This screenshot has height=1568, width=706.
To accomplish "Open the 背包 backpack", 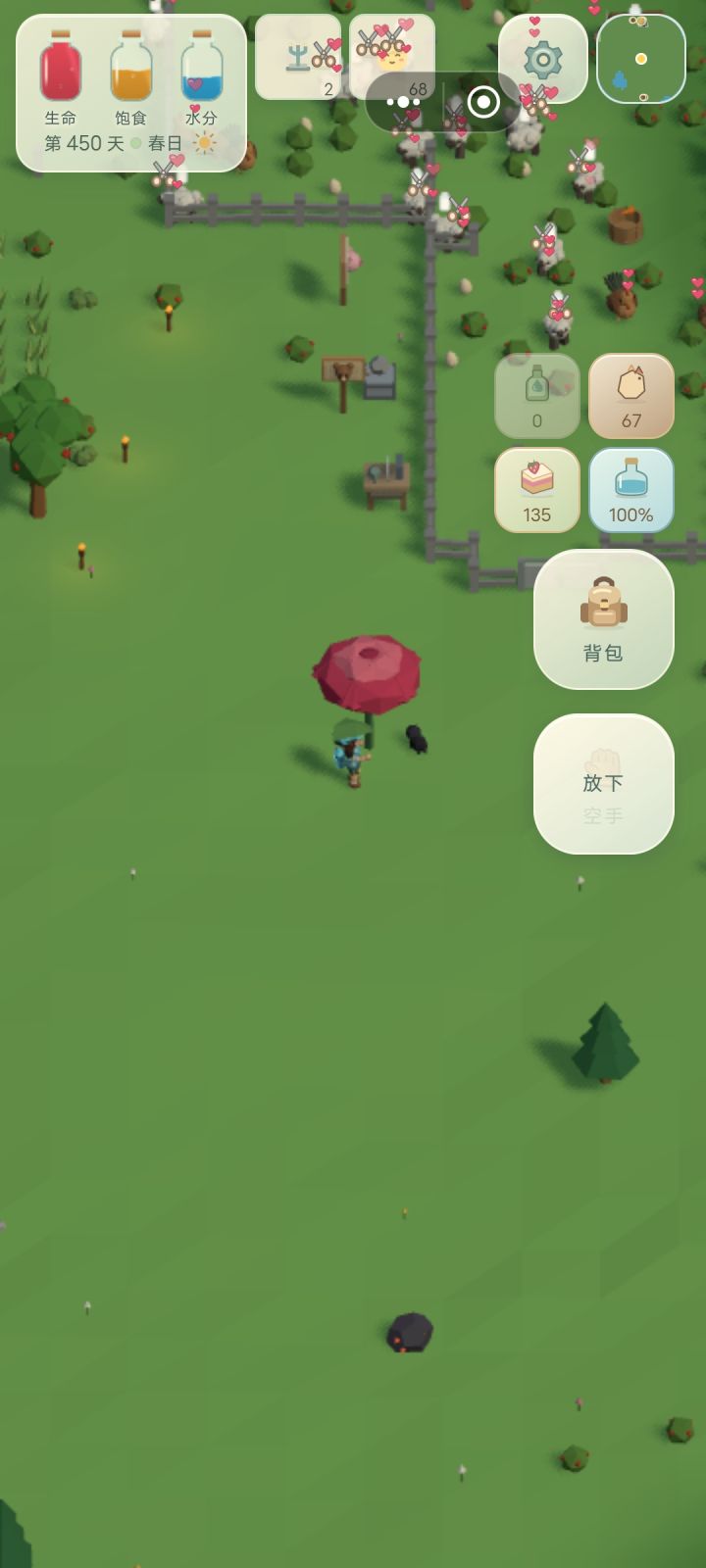I will coord(603,618).
